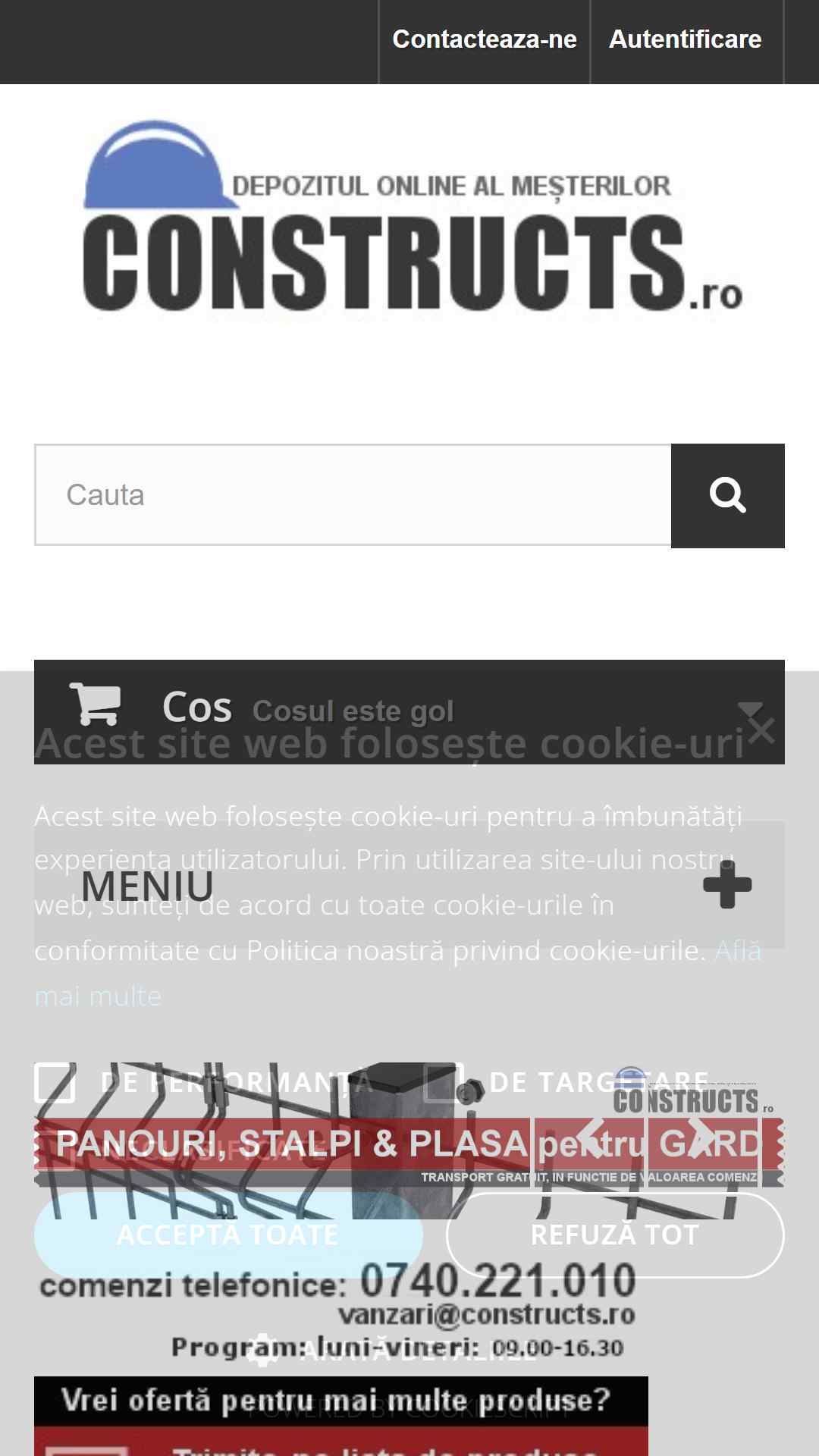Accept all cookies with Acceptă Toate
This screenshot has width=819, height=1456.
click(228, 1235)
